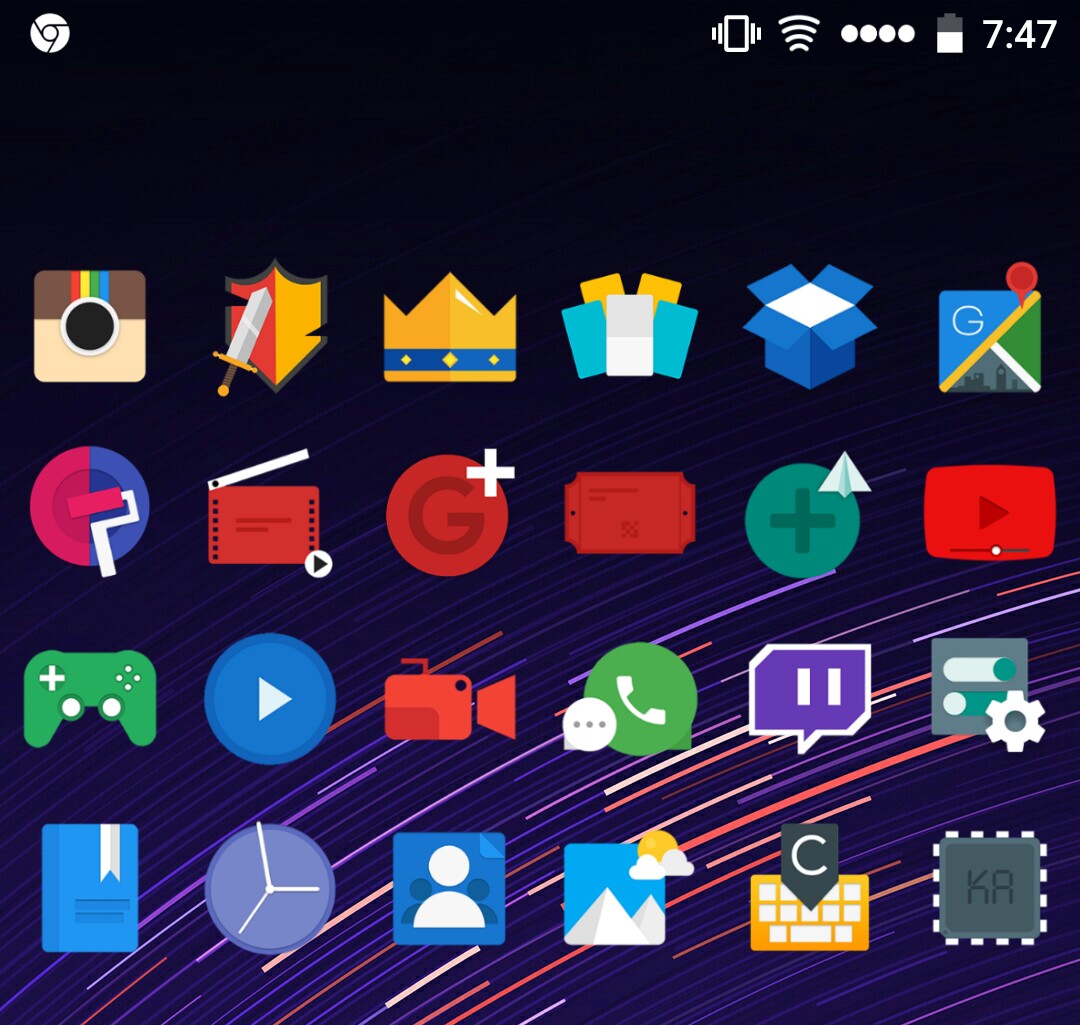The width and height of the screenshot is (1080, 1025).
Task: Open the golden crown app
Action: pyautogui.click(x=450, y=328)
